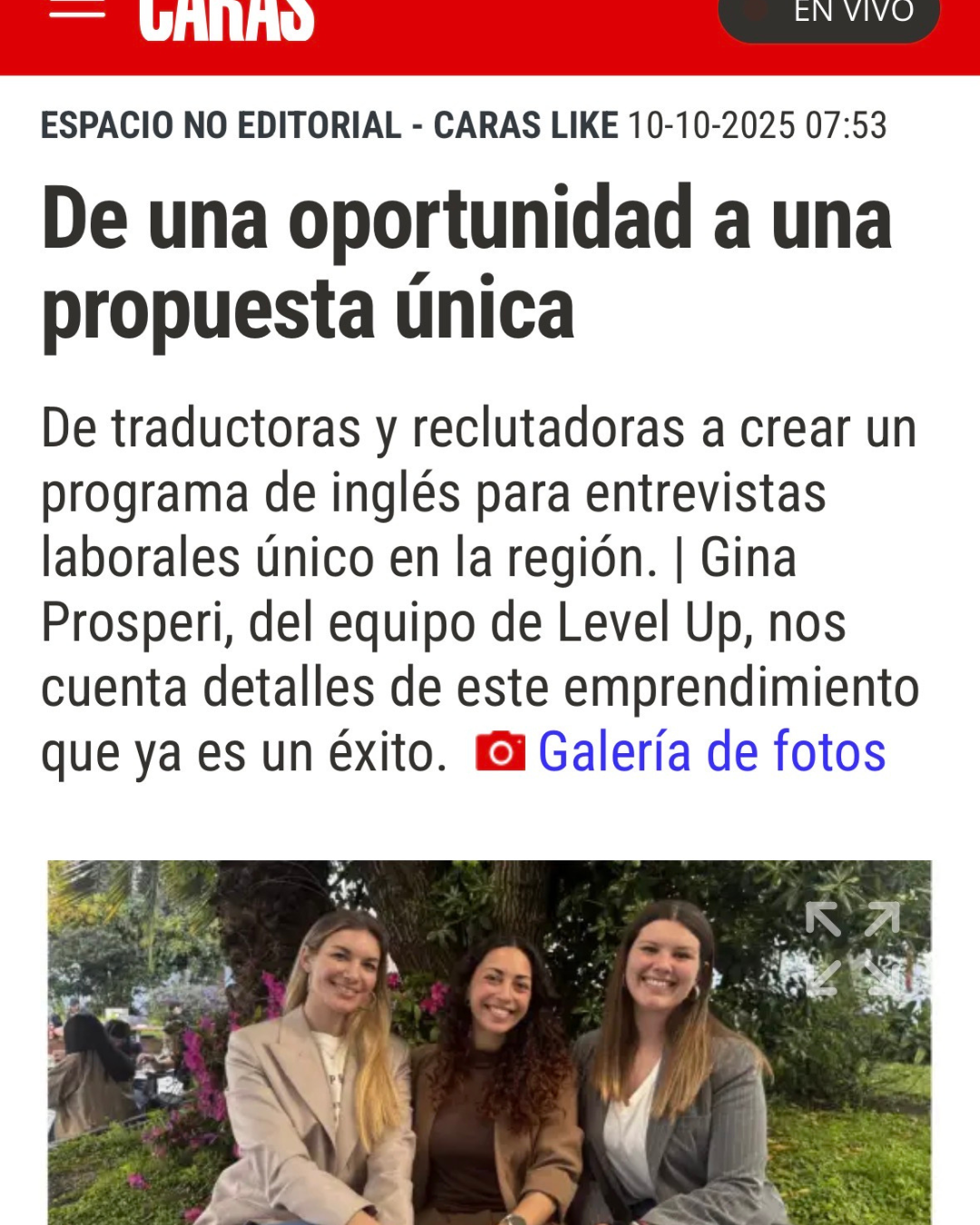This screenshot has height=1225, width=980.
Task: Open the Galería de fotos link
Action: point(710,752)
